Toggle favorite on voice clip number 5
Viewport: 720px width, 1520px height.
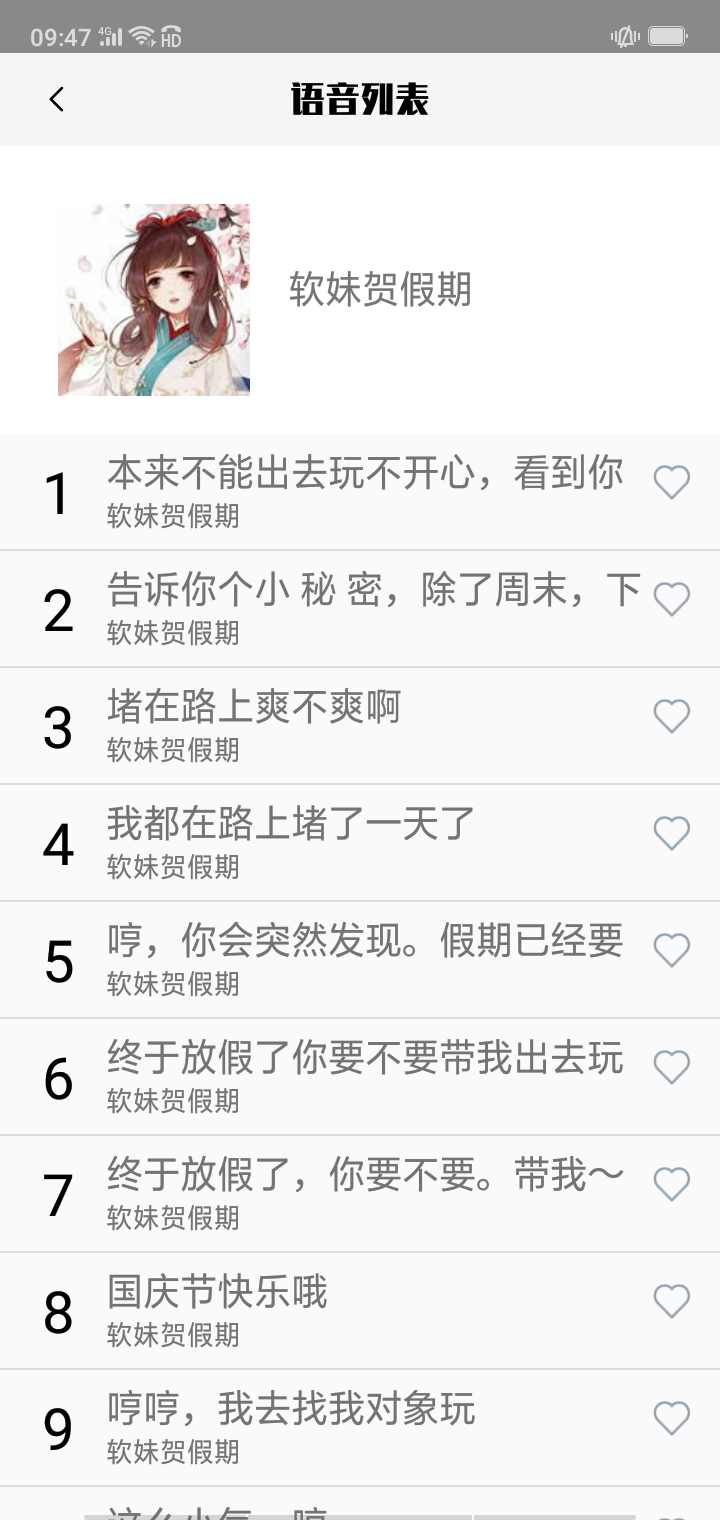671,949
